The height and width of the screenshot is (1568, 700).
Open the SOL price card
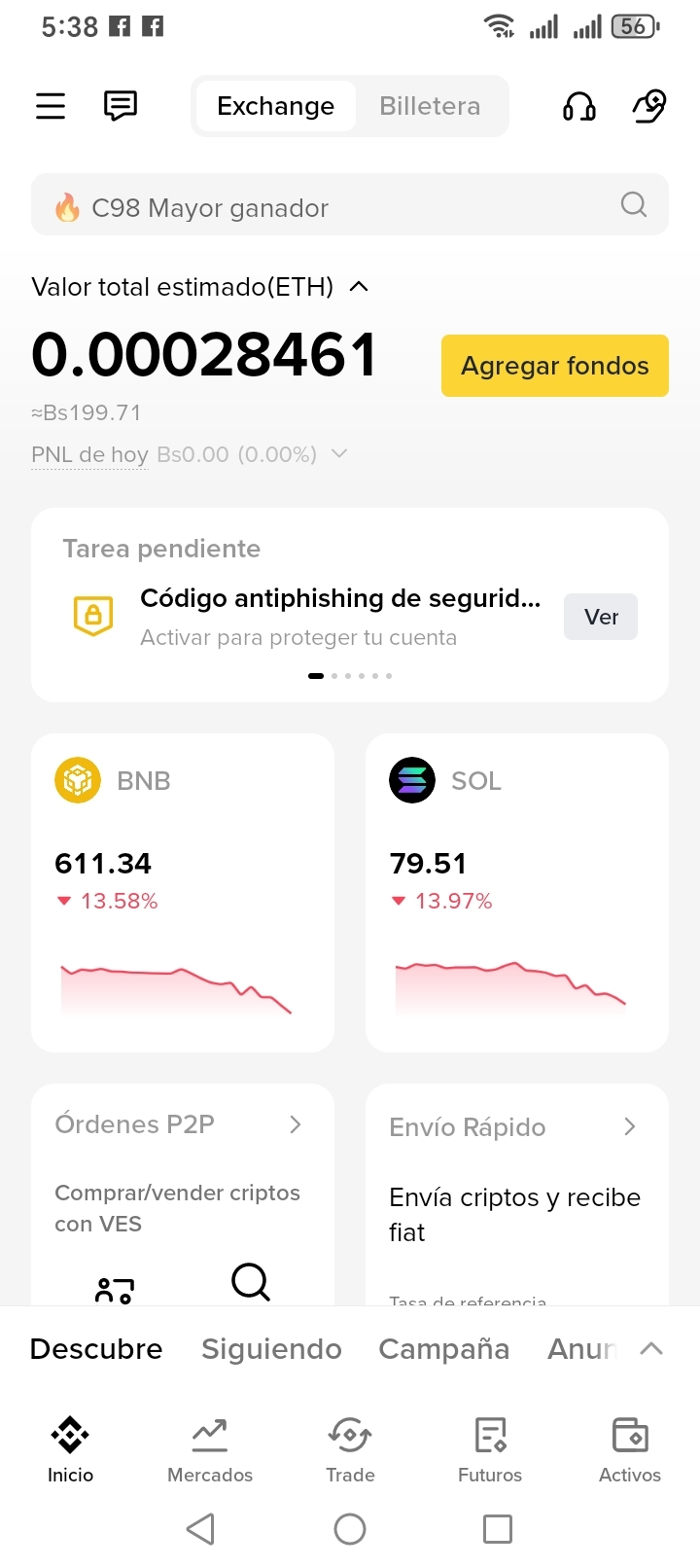[517, 893]
